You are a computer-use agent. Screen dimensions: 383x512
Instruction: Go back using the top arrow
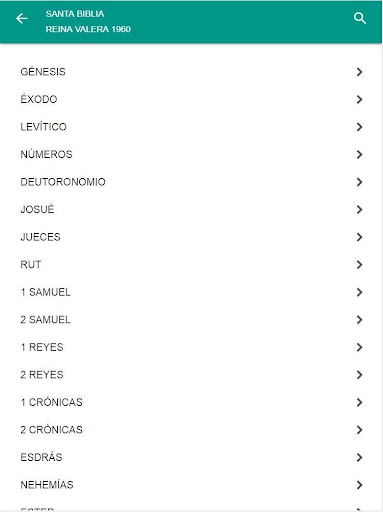[x=22, y=19]
